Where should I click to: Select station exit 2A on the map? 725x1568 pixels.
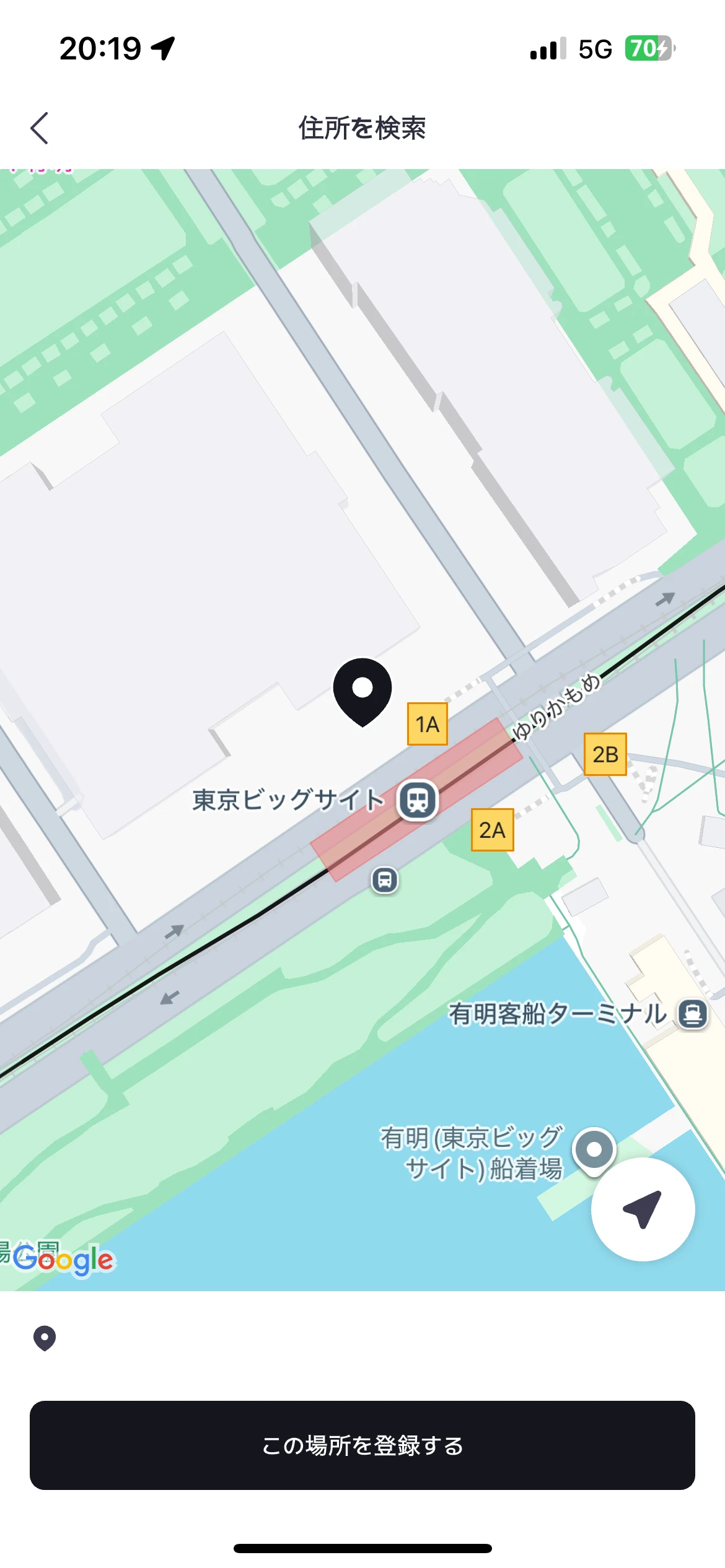493,830
